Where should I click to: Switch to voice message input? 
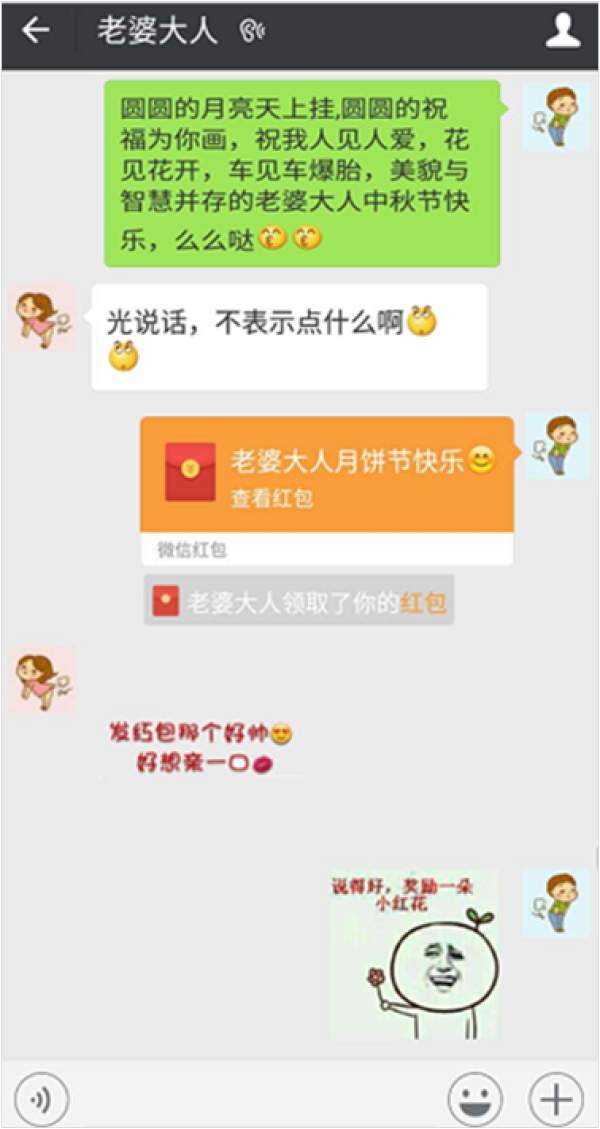tap(41, 1099)
